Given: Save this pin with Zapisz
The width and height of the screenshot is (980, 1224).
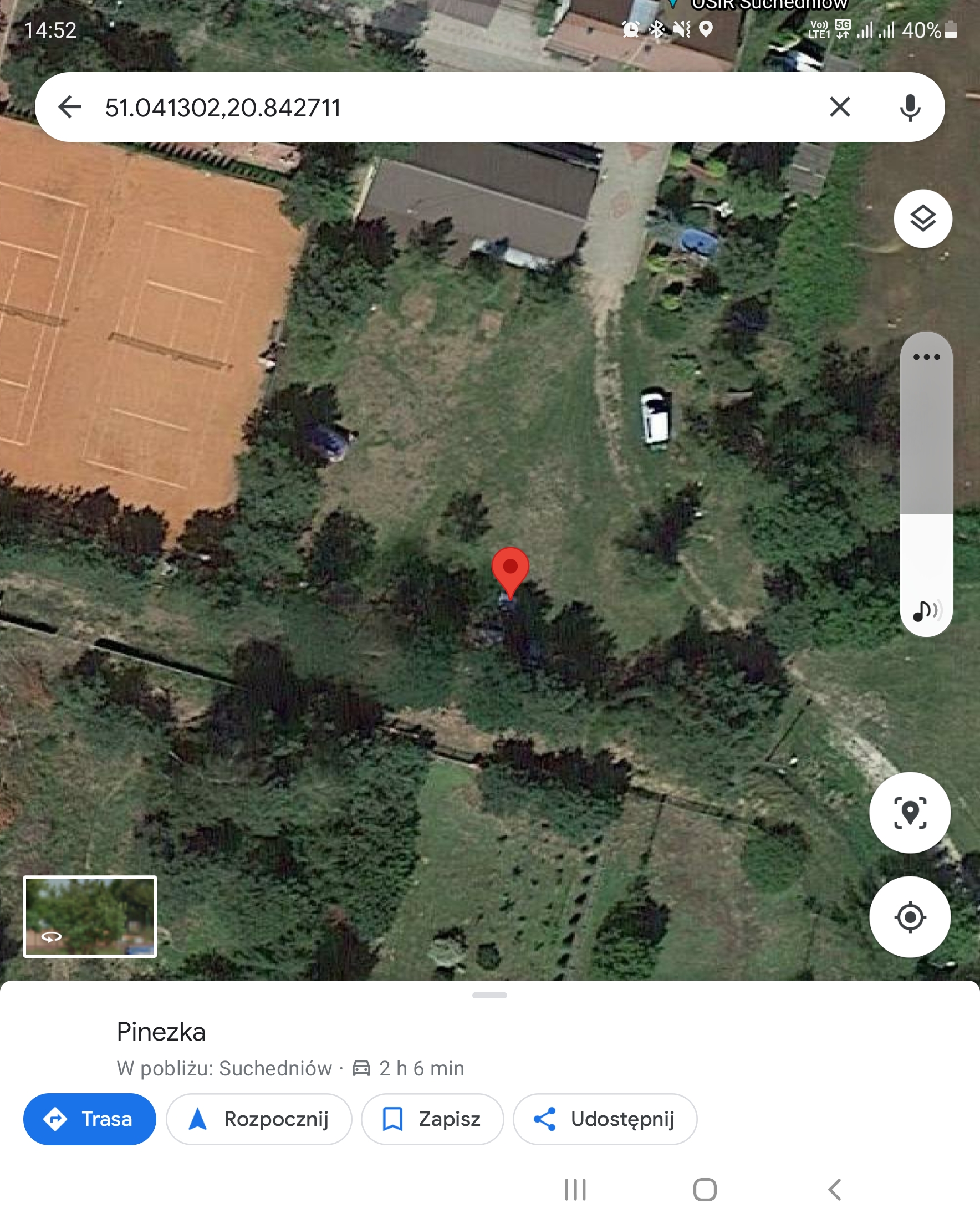Looking at the screenshot, I should click(432, 1119).
